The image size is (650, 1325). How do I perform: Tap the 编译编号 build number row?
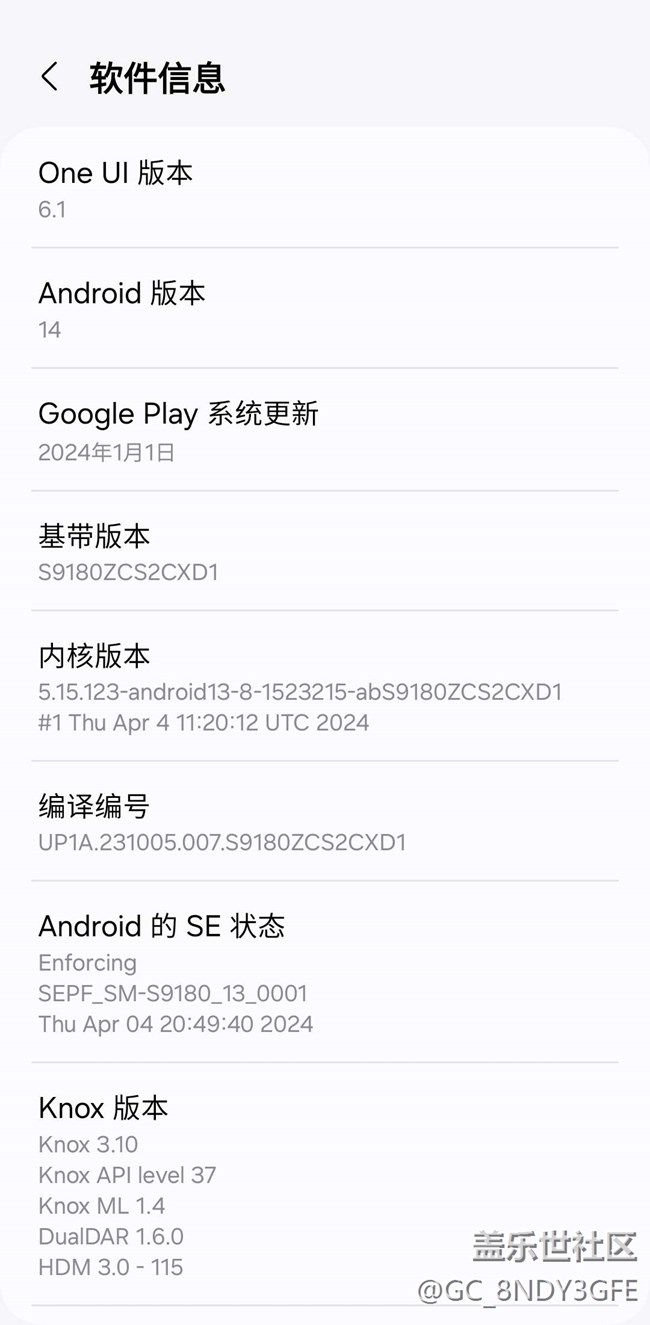point(324,822)
